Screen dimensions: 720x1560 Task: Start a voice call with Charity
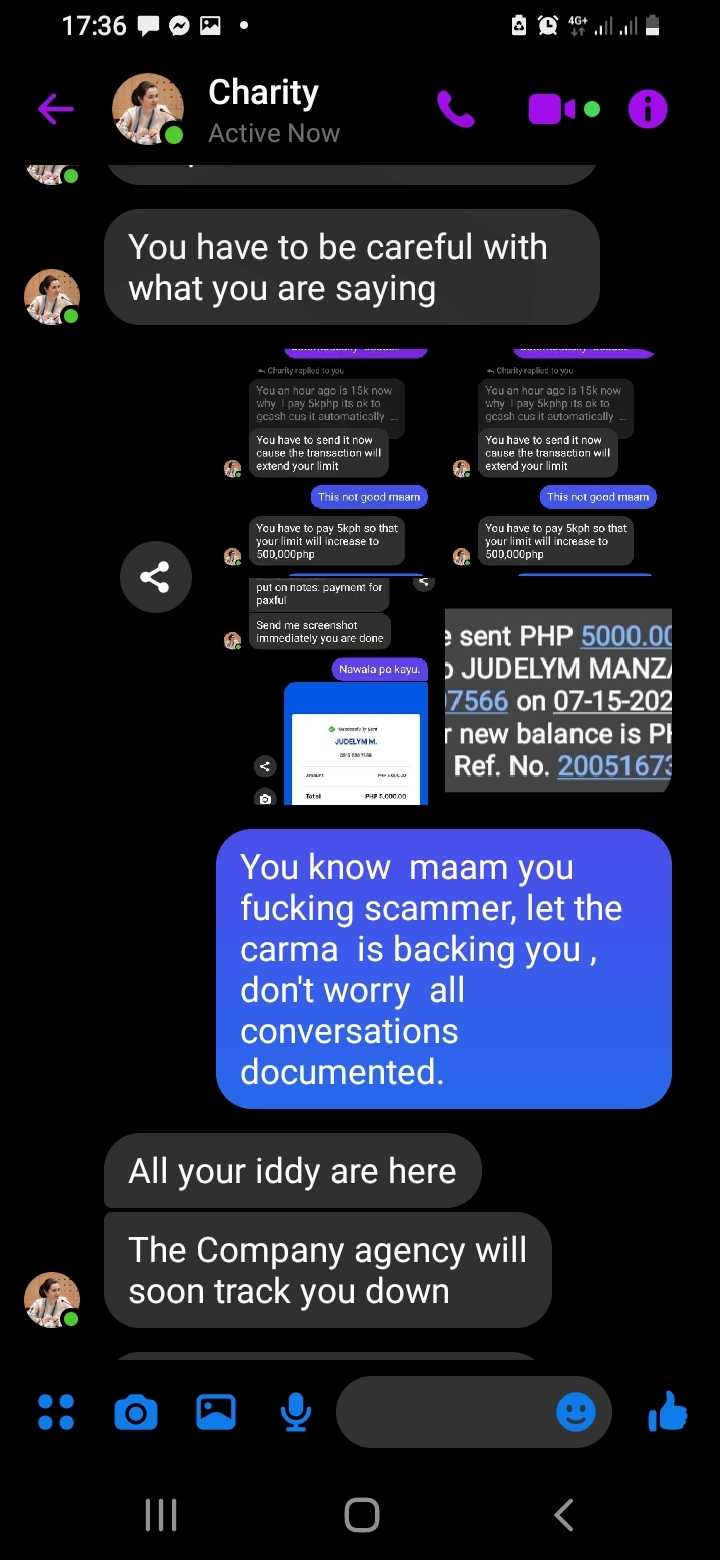[x=456, y=110]
